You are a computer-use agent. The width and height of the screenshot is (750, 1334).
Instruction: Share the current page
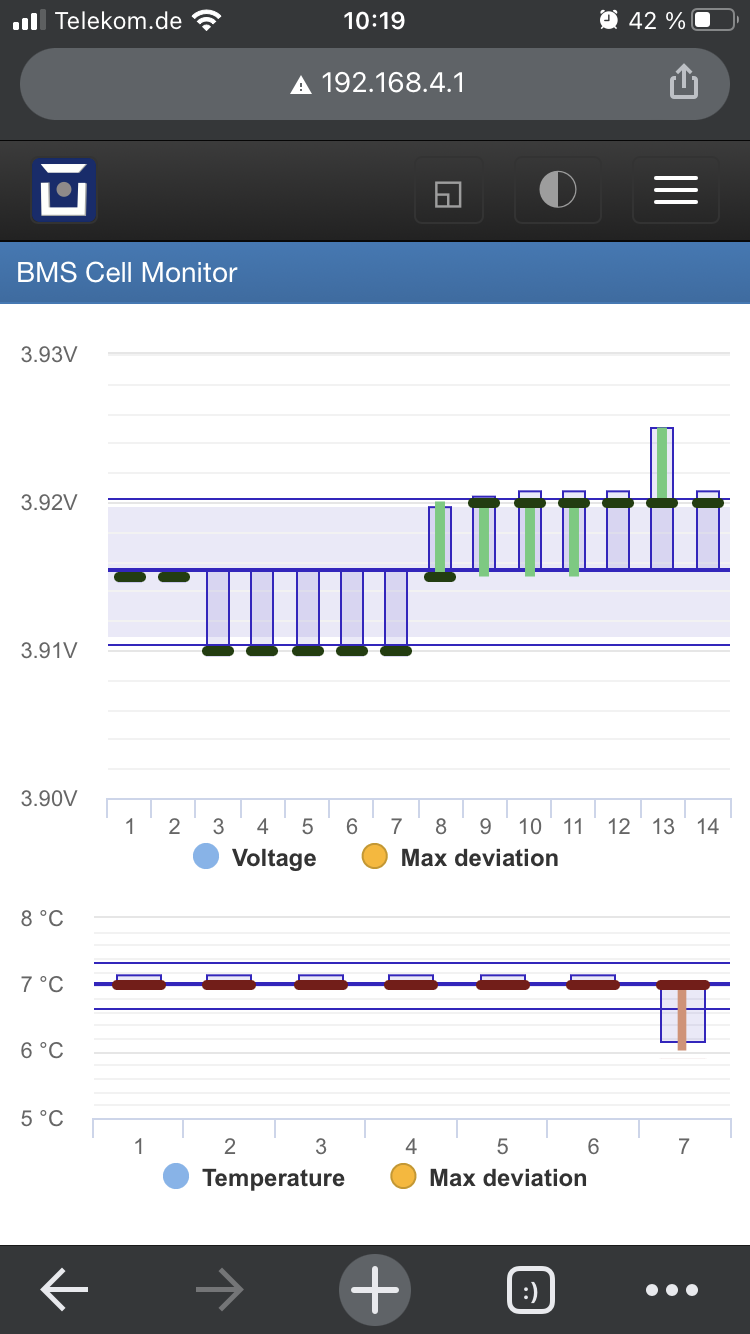[x=683, y=83]
